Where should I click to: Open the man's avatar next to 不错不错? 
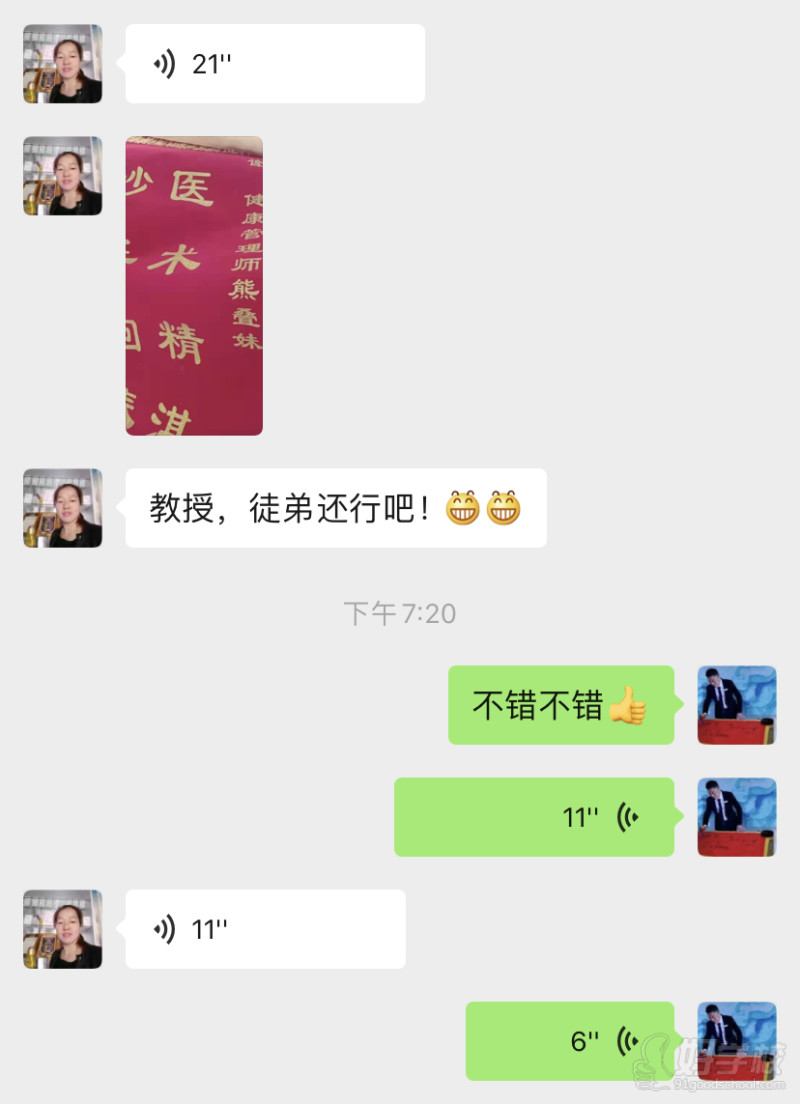(x=737, y=706)
